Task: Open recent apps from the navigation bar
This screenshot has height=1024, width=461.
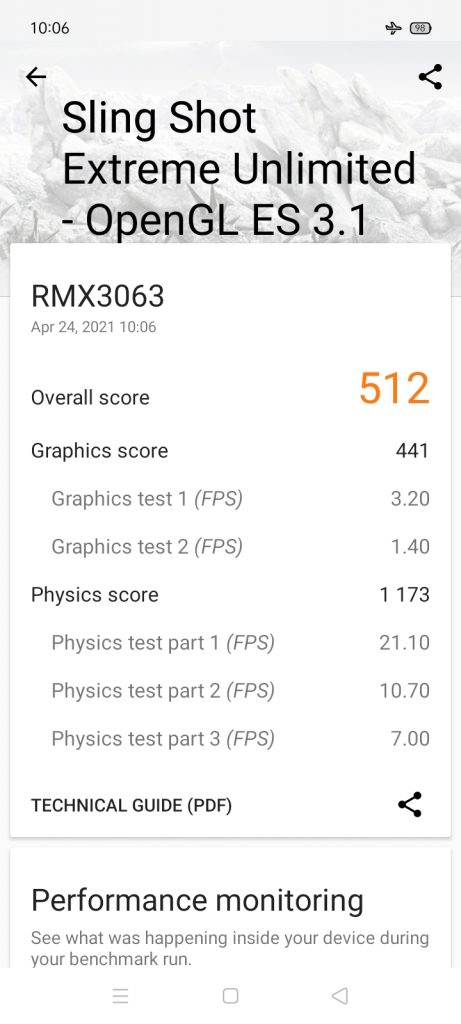Action: click(x=120, y=995)
